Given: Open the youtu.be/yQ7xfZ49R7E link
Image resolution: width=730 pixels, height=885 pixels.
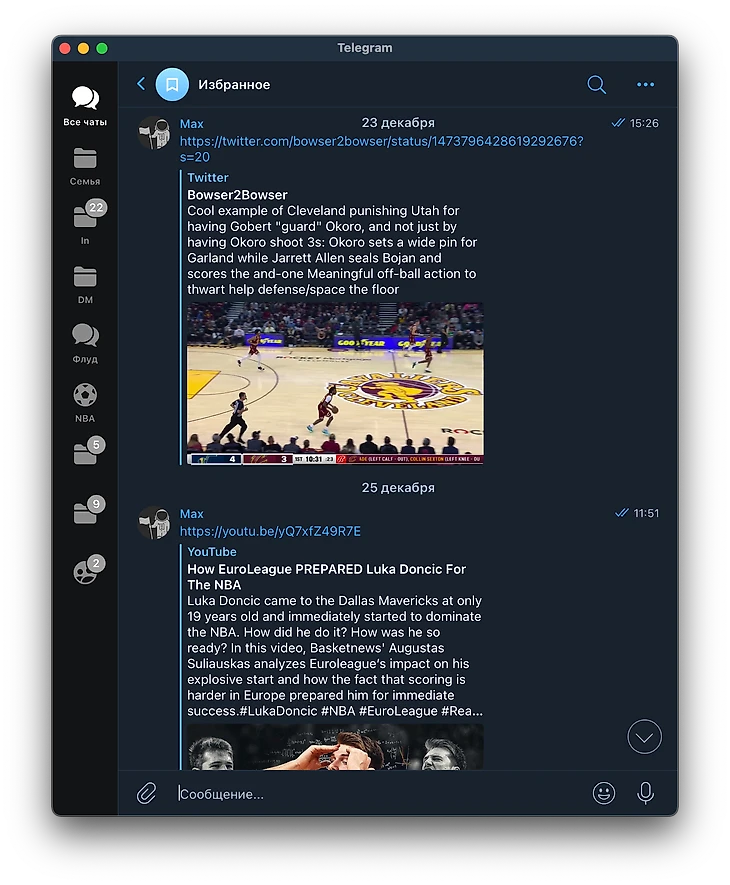Looking at the screenshot, I should tap(270, 531).
